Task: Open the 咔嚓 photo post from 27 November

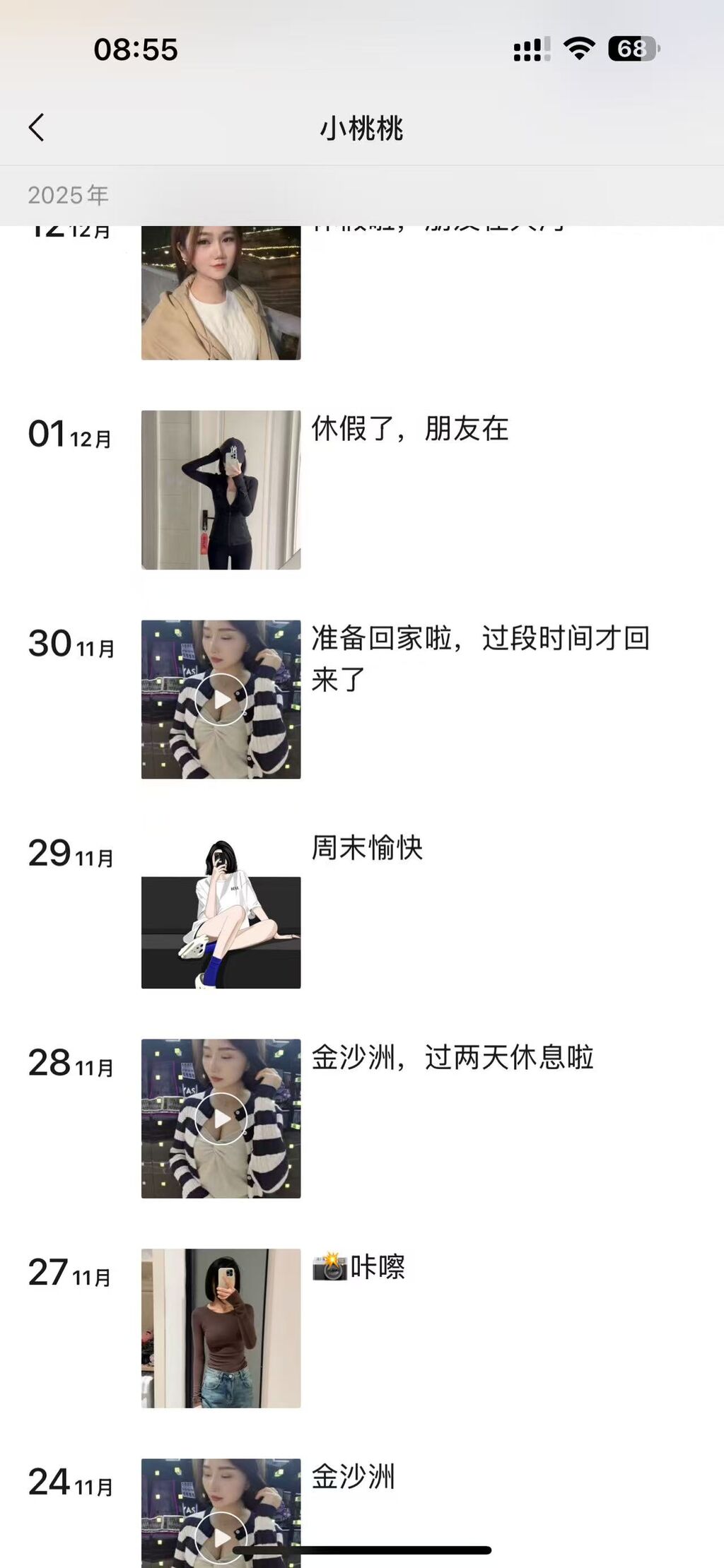Action: [x=221, y=1328]
